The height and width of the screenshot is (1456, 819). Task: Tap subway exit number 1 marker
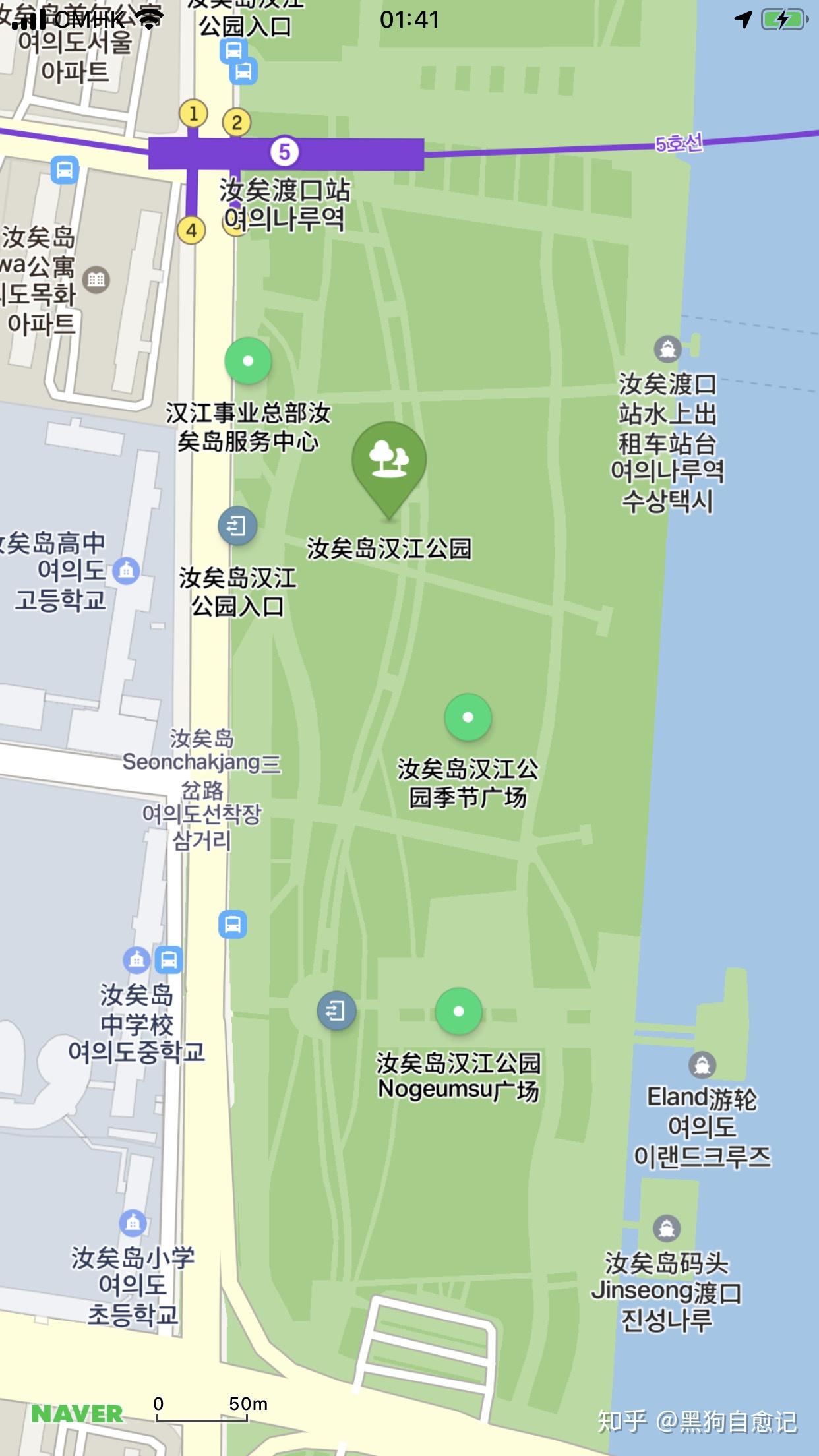click(x=193, y=113)
